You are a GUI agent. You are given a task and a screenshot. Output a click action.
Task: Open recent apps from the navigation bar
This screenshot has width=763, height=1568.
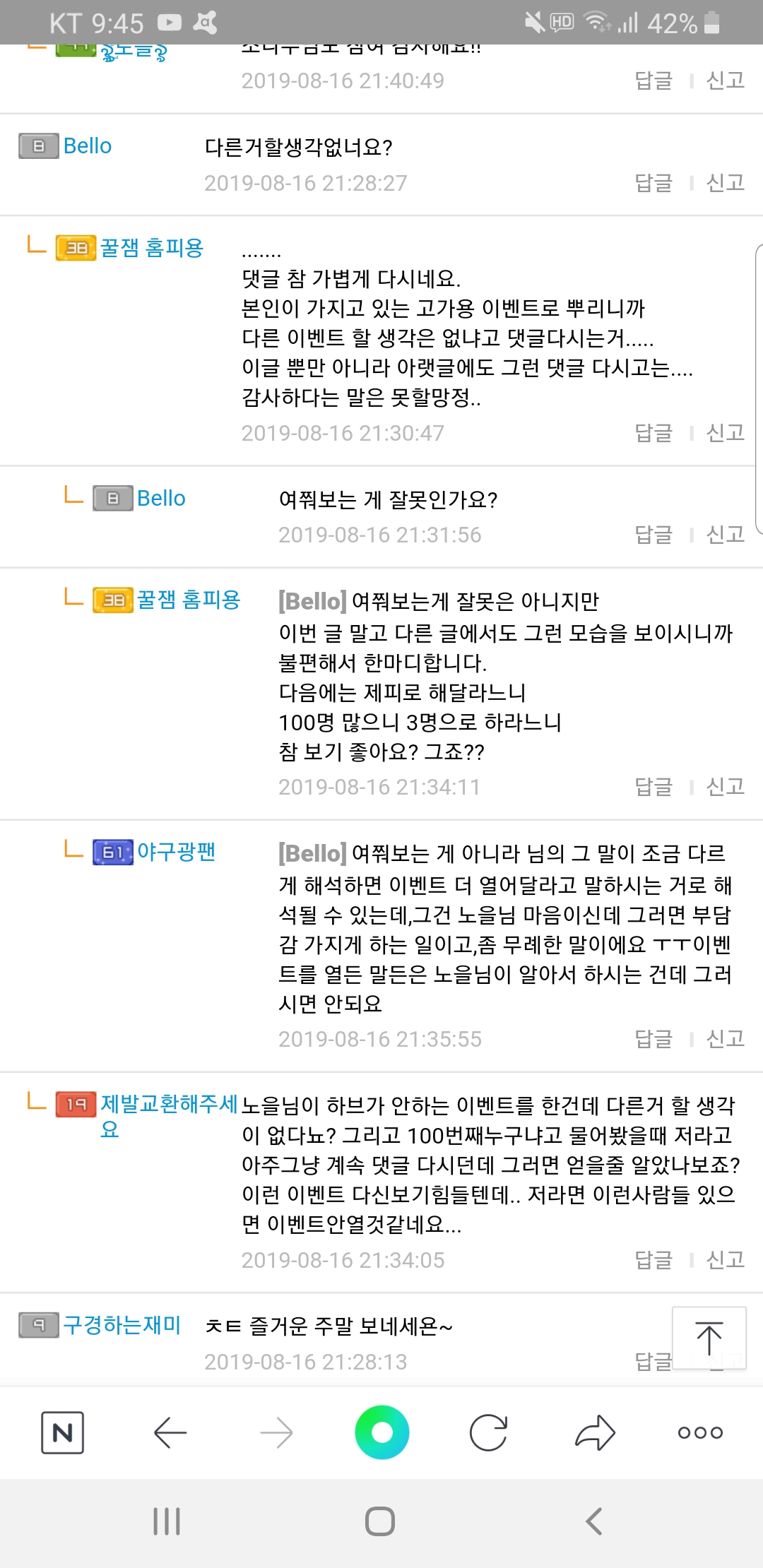point(167,1521)
